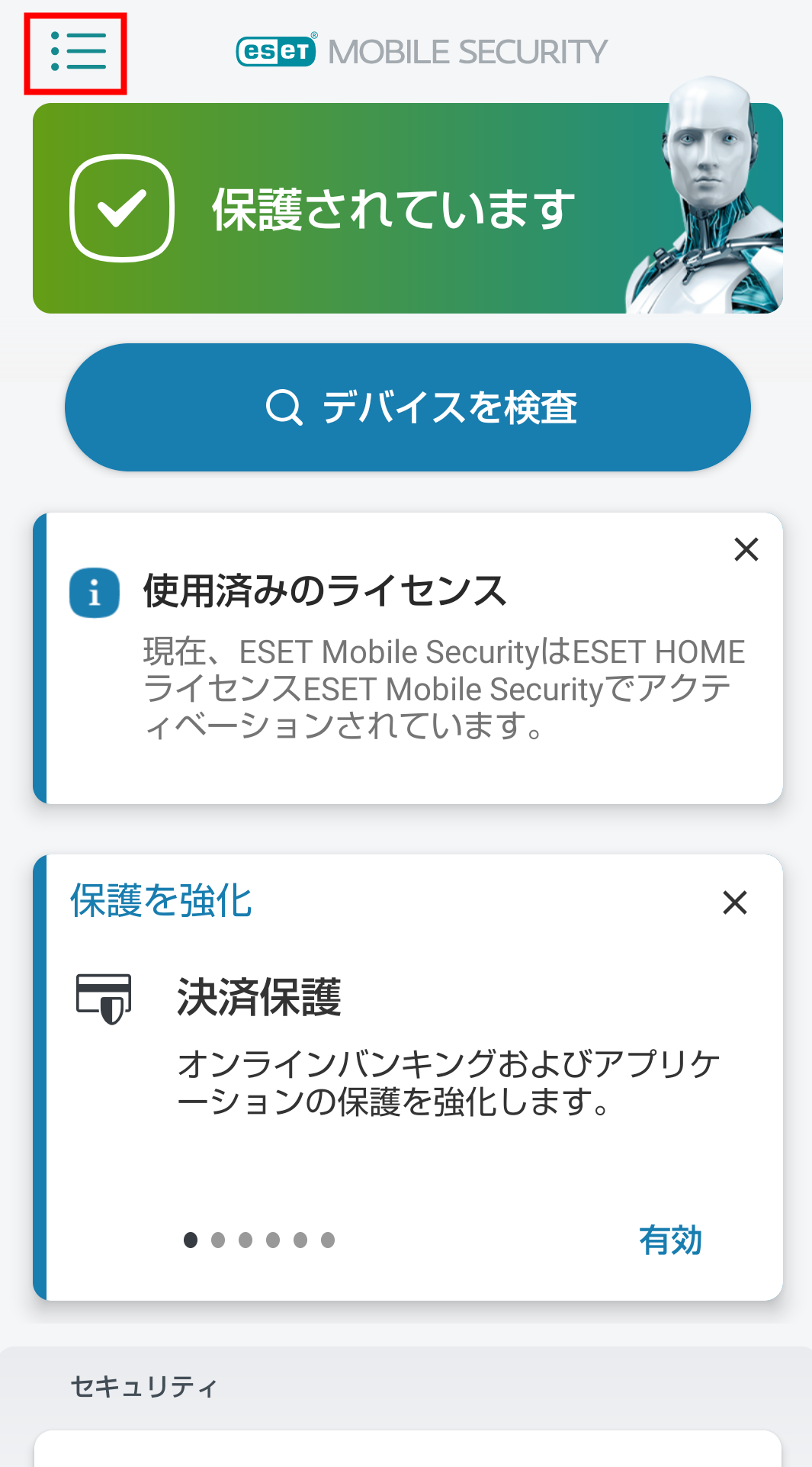Open the 使用済みのライセンス info card
This screenshot has width=812, height=1467.
click(408, 658)
